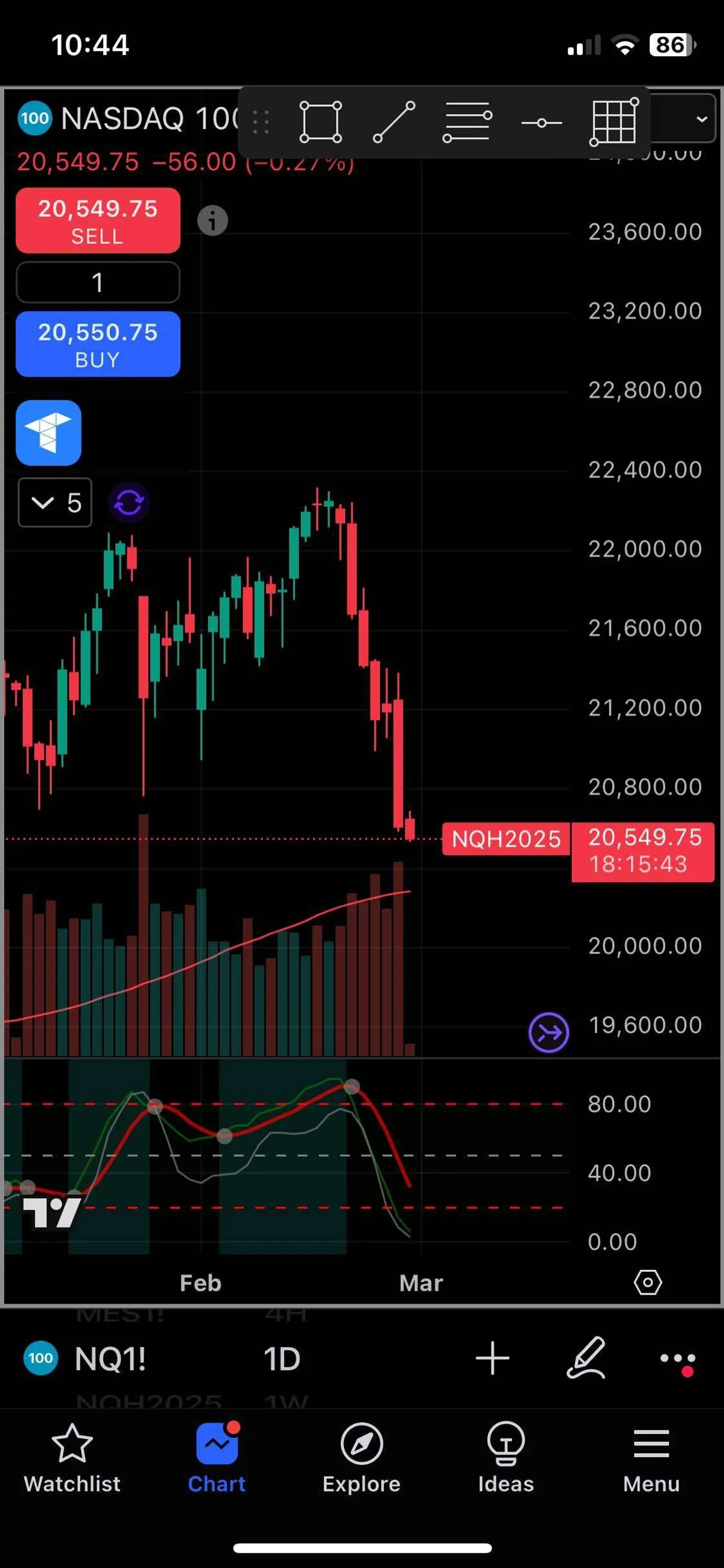Edit the order quantity field showing 1
Viewport: 724px width, 1568px height.
[97, 282]
